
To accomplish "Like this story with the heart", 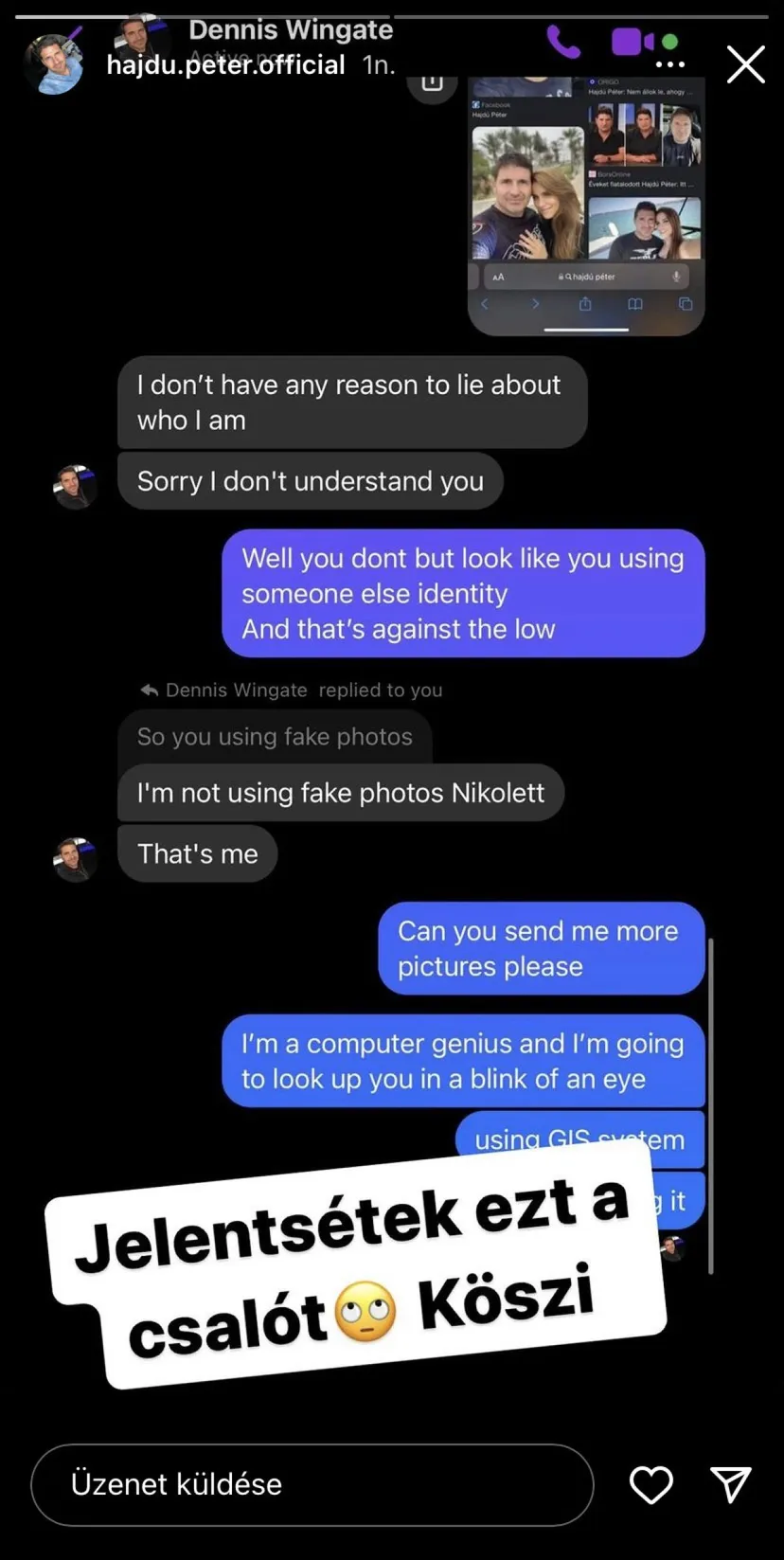I will pyautogui.click(x=651, y=1484).
